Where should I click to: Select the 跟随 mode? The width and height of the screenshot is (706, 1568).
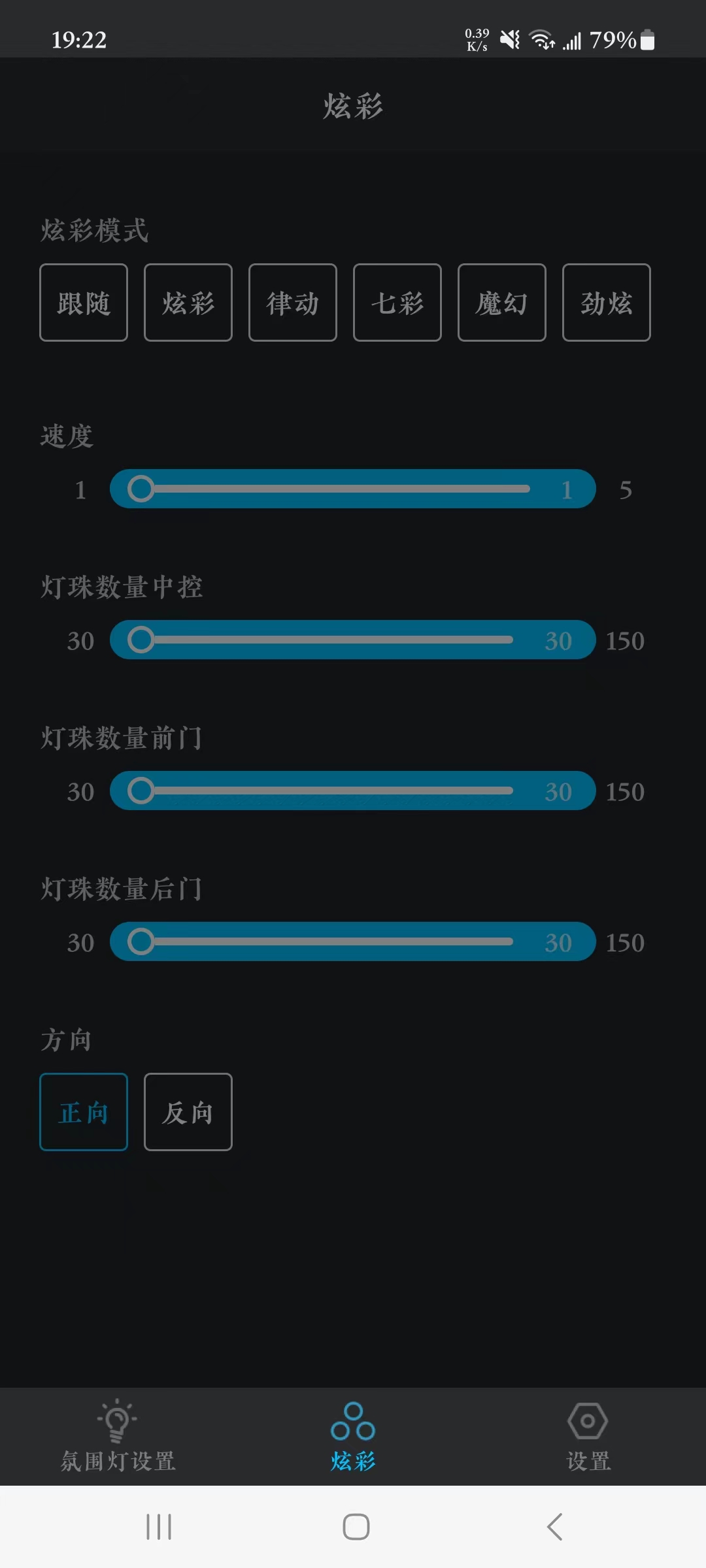(84, 302)
